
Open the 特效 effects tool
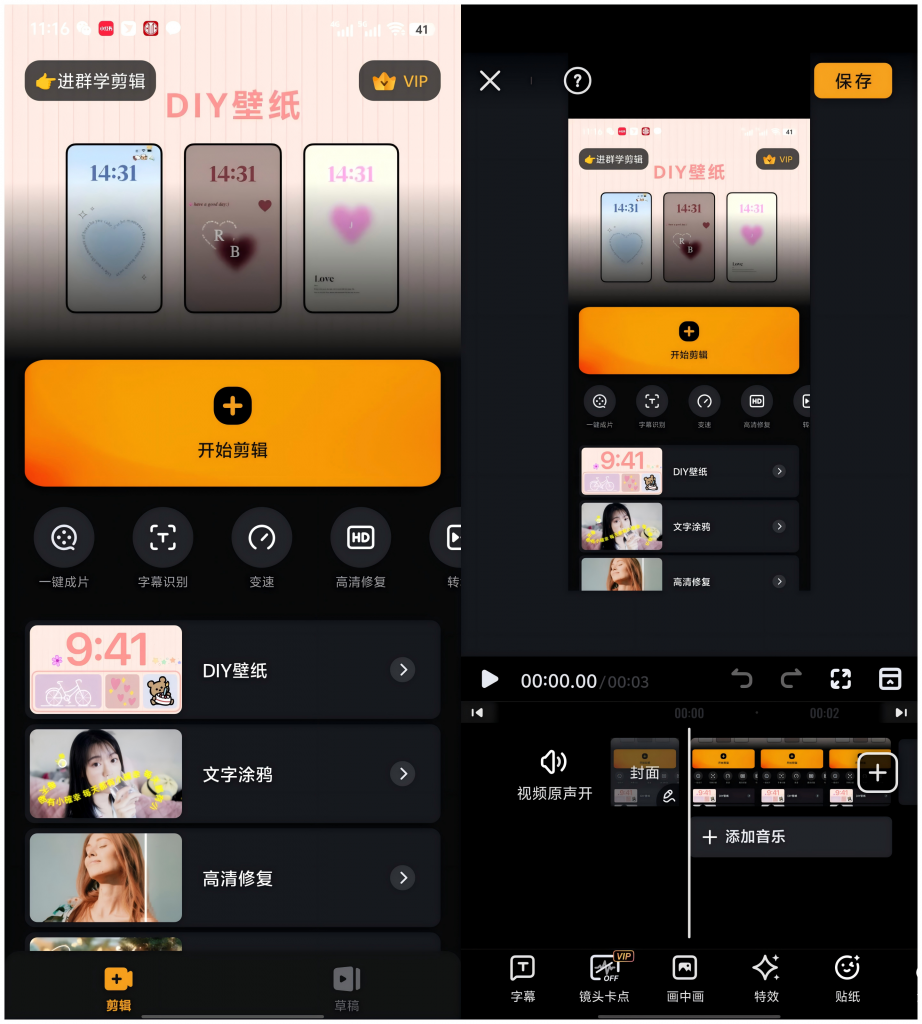[x=766, y=978]
